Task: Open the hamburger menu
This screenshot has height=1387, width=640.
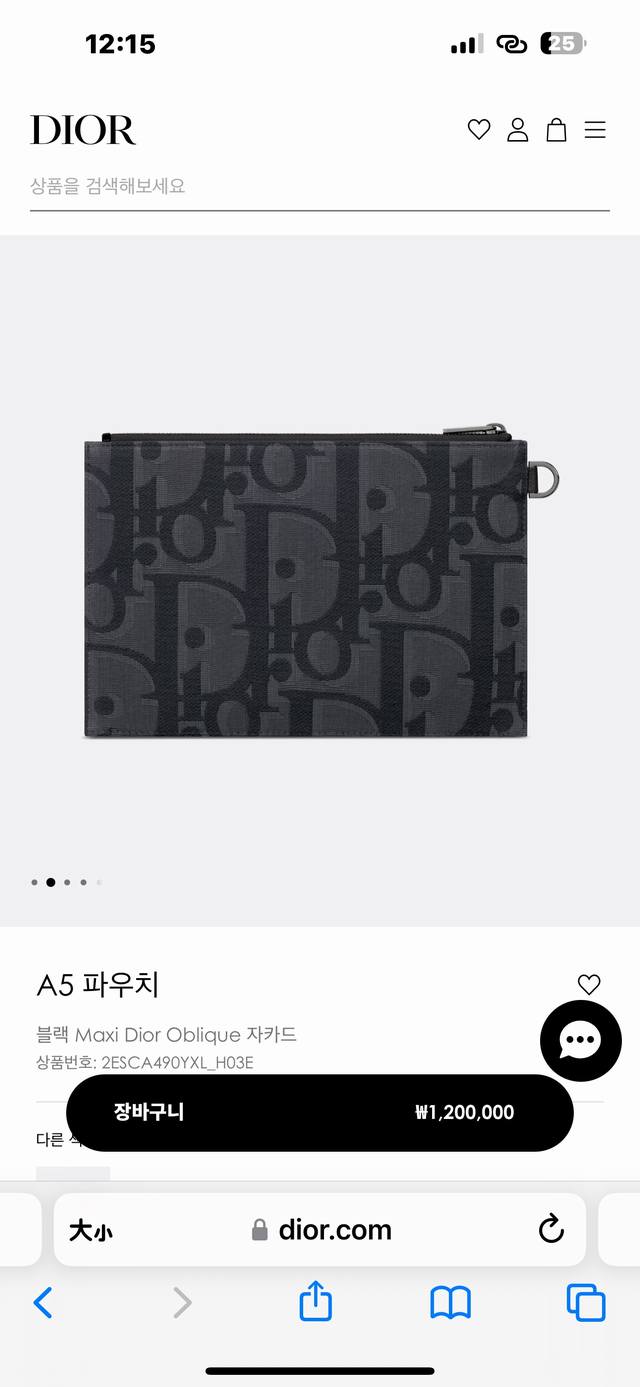Action: 595,130
